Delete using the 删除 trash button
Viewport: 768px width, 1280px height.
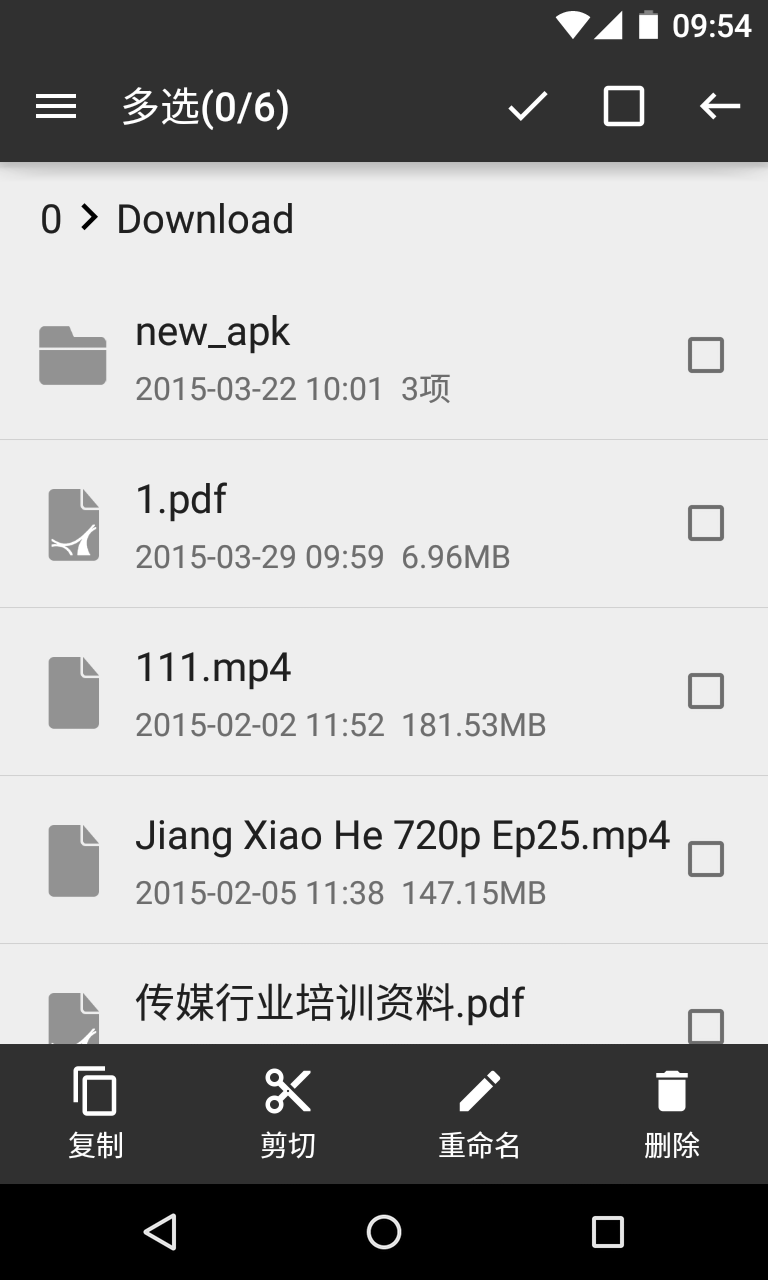672,1113
